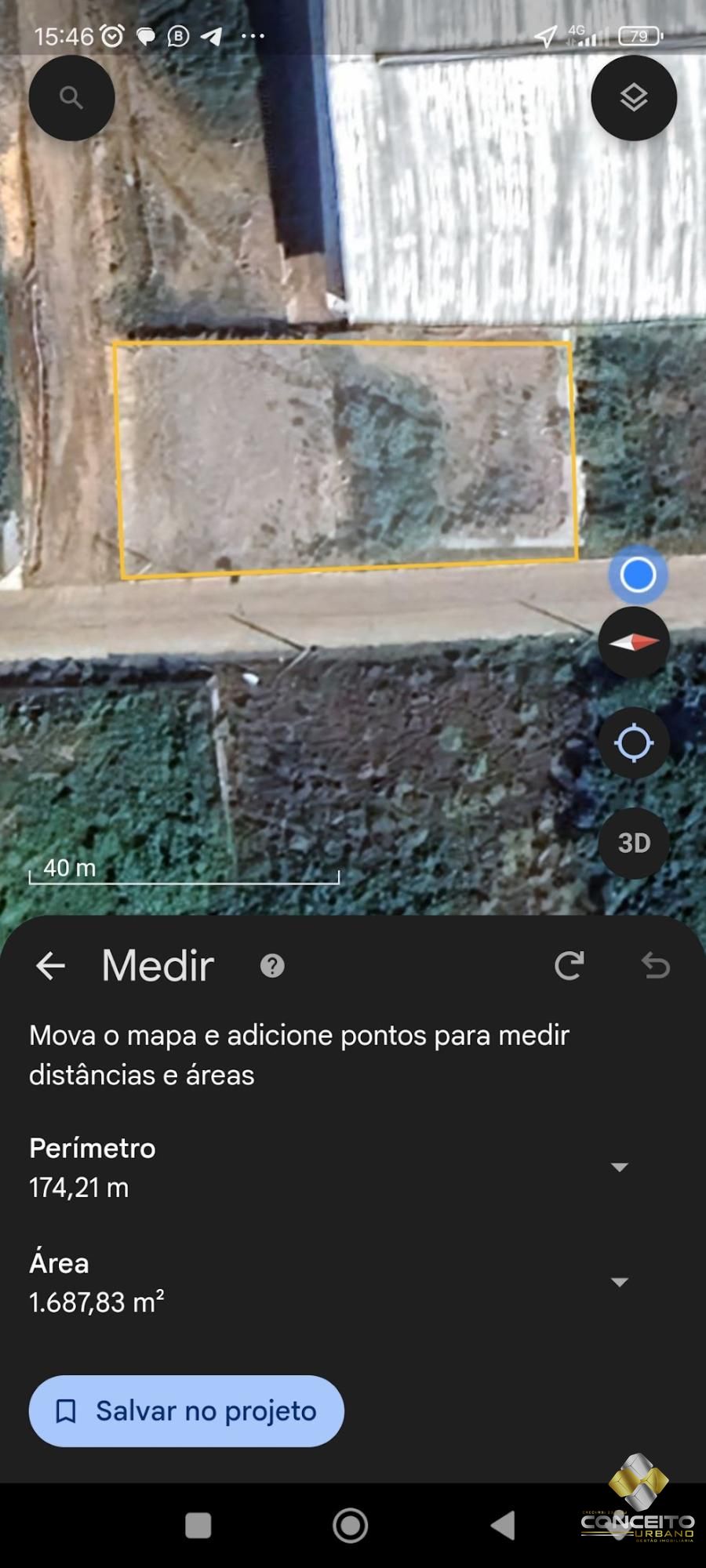Go back from the Medir panel
This screenshot has width=706, height=1568.
(x=51, y=966)
